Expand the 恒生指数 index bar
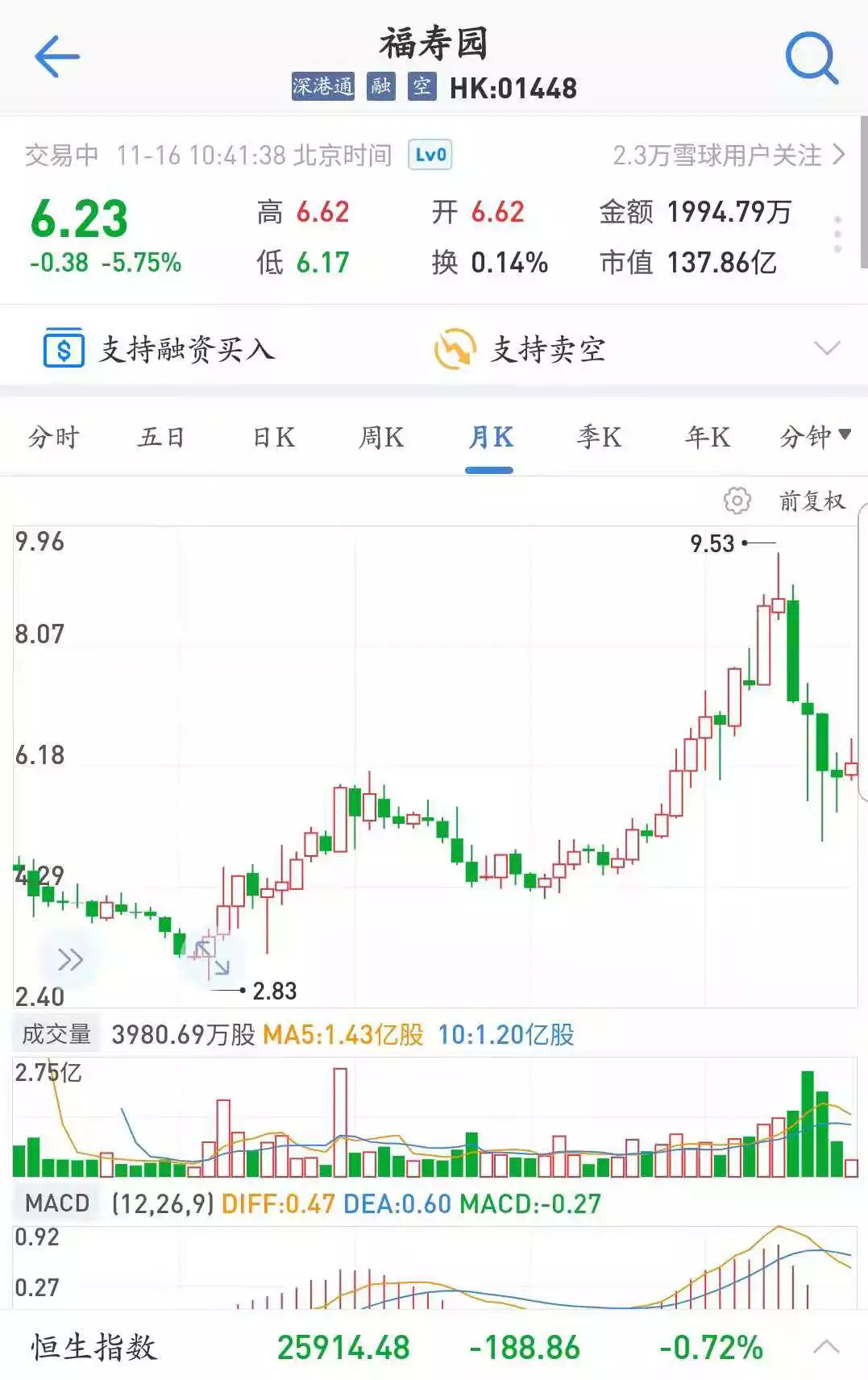868x1380 pixels. pyautogui.click(x=827, y=1347)
